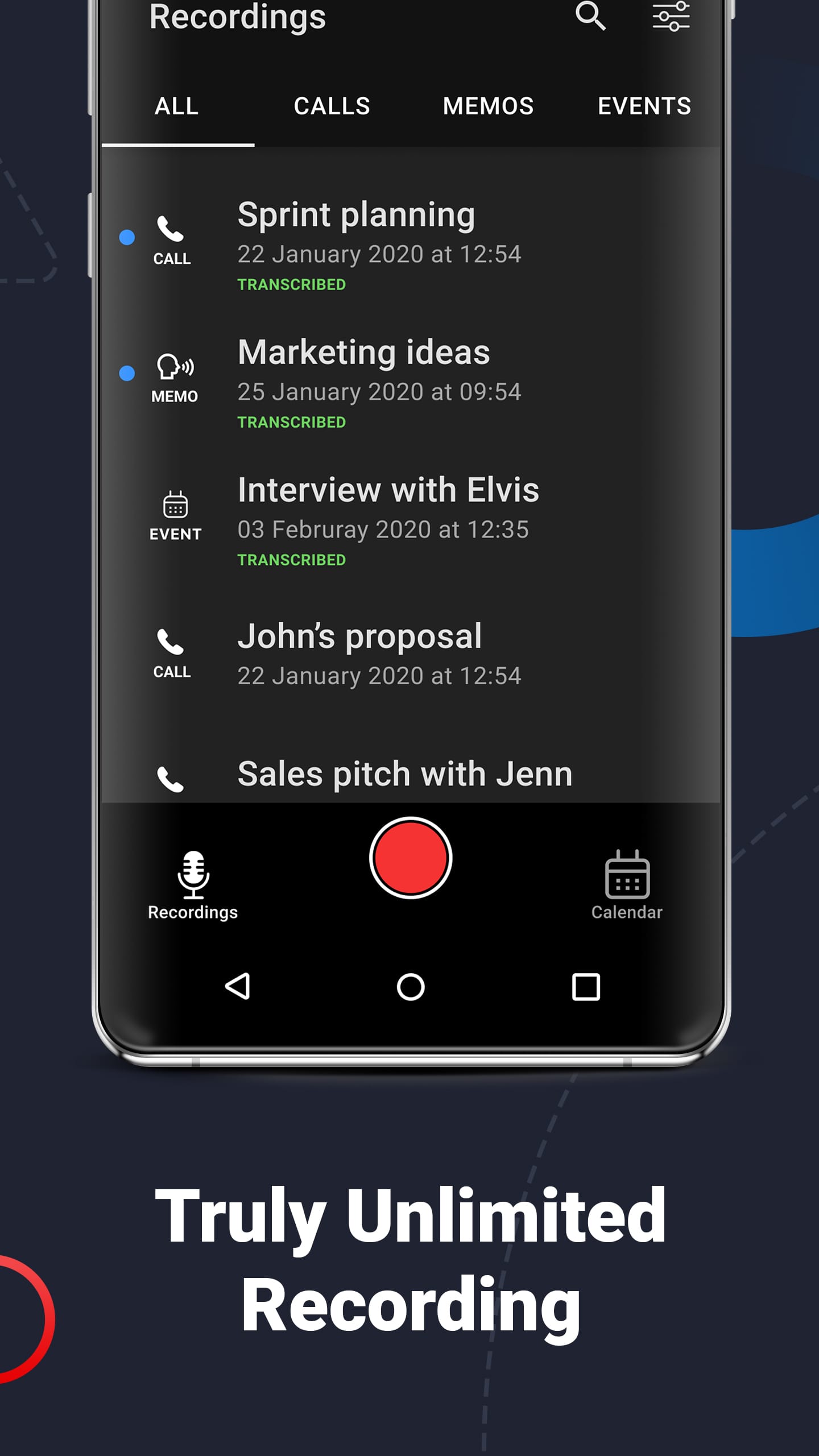Click the Recordings header title

(238, 17)
